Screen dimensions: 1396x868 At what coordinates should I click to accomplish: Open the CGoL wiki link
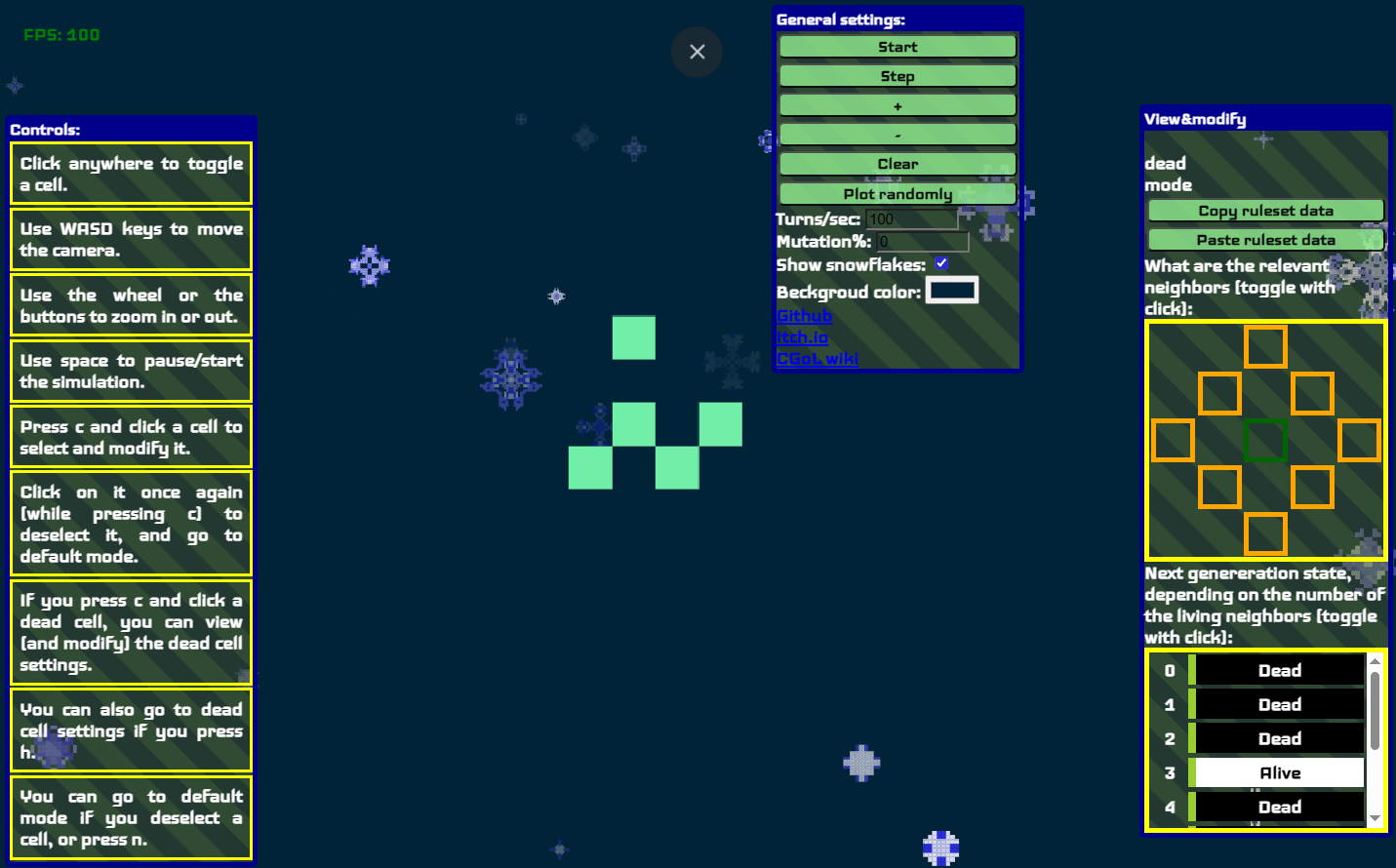pyautogui.click(x=817, y=359)
